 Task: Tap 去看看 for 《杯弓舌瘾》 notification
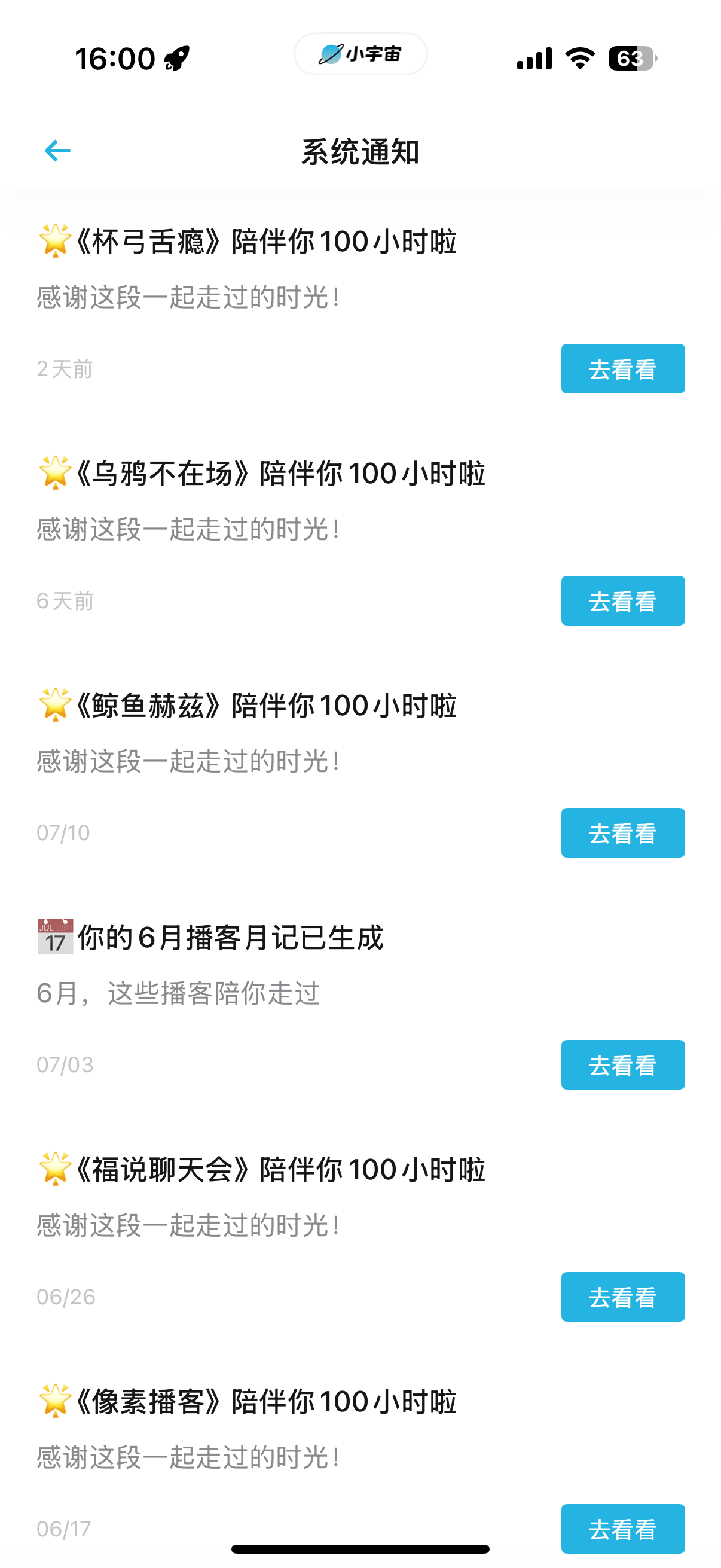tap(622, 369)
